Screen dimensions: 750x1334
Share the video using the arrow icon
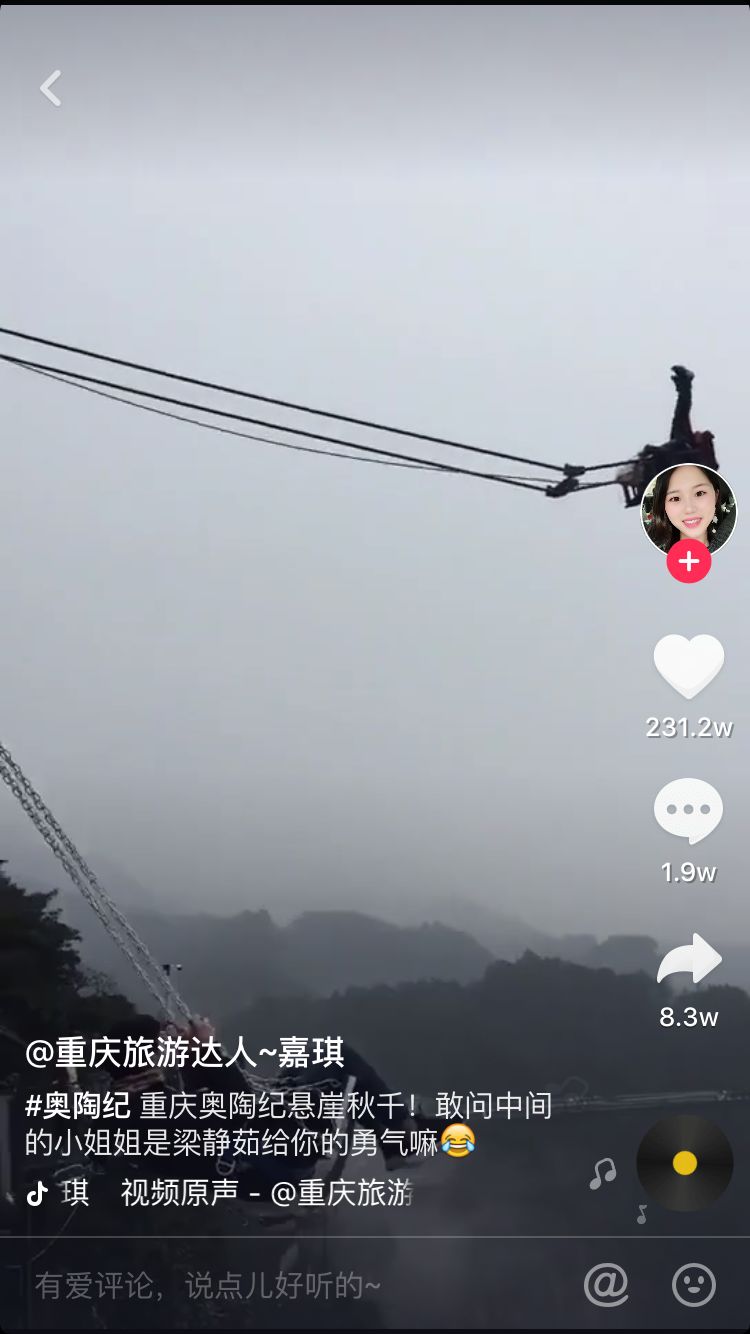(x=688, y=961)
